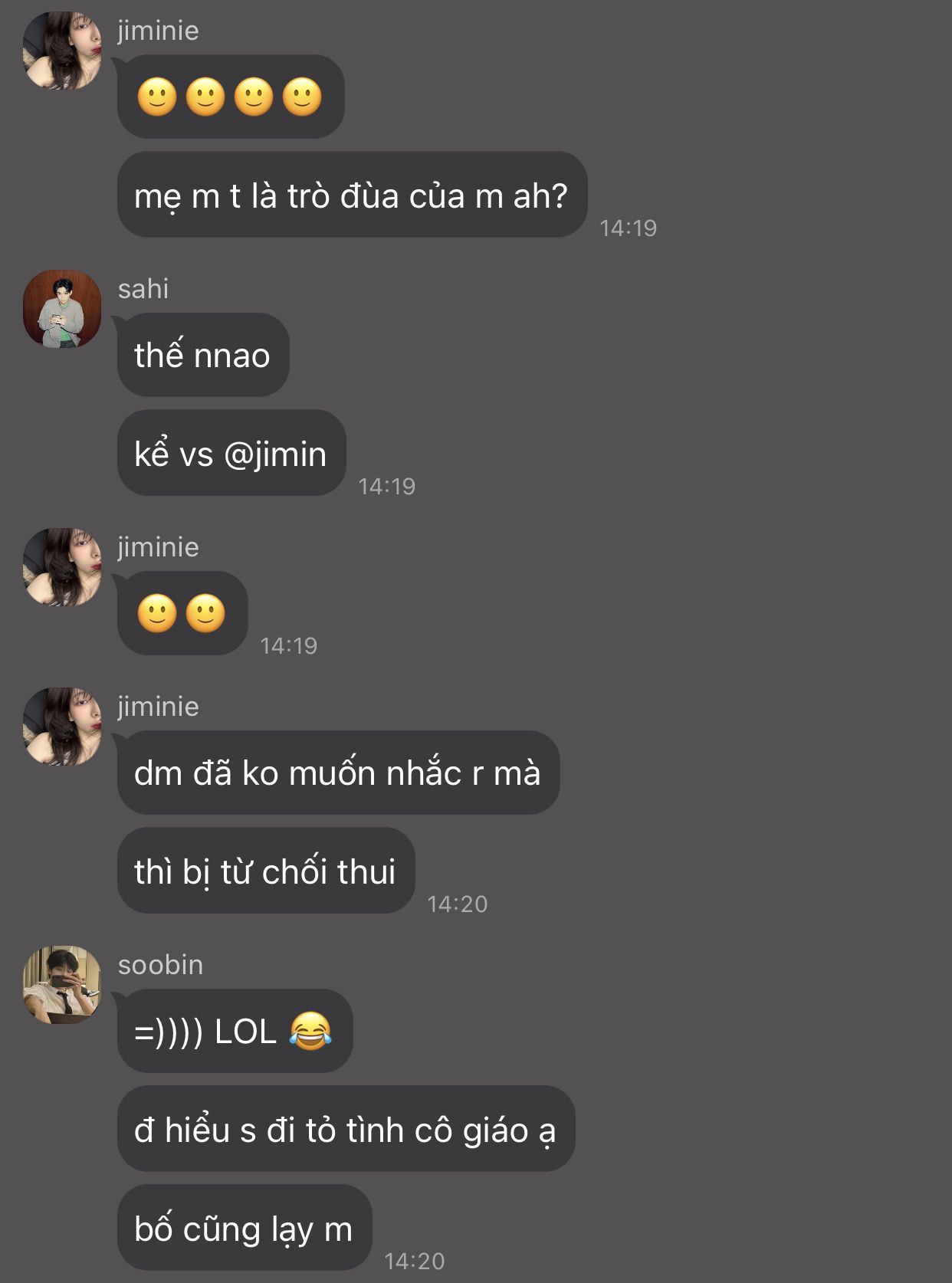The image size is (952, 1283).
Task: Open sahi's profile picture
Action: click(62, 309)
